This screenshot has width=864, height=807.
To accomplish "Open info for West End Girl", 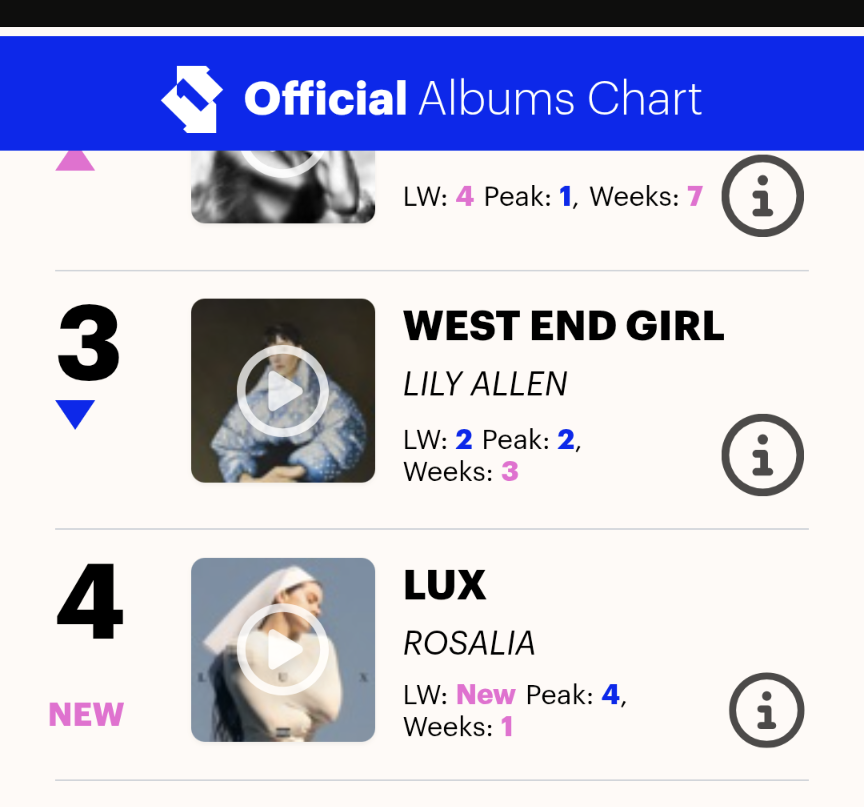I will (762, 456).
